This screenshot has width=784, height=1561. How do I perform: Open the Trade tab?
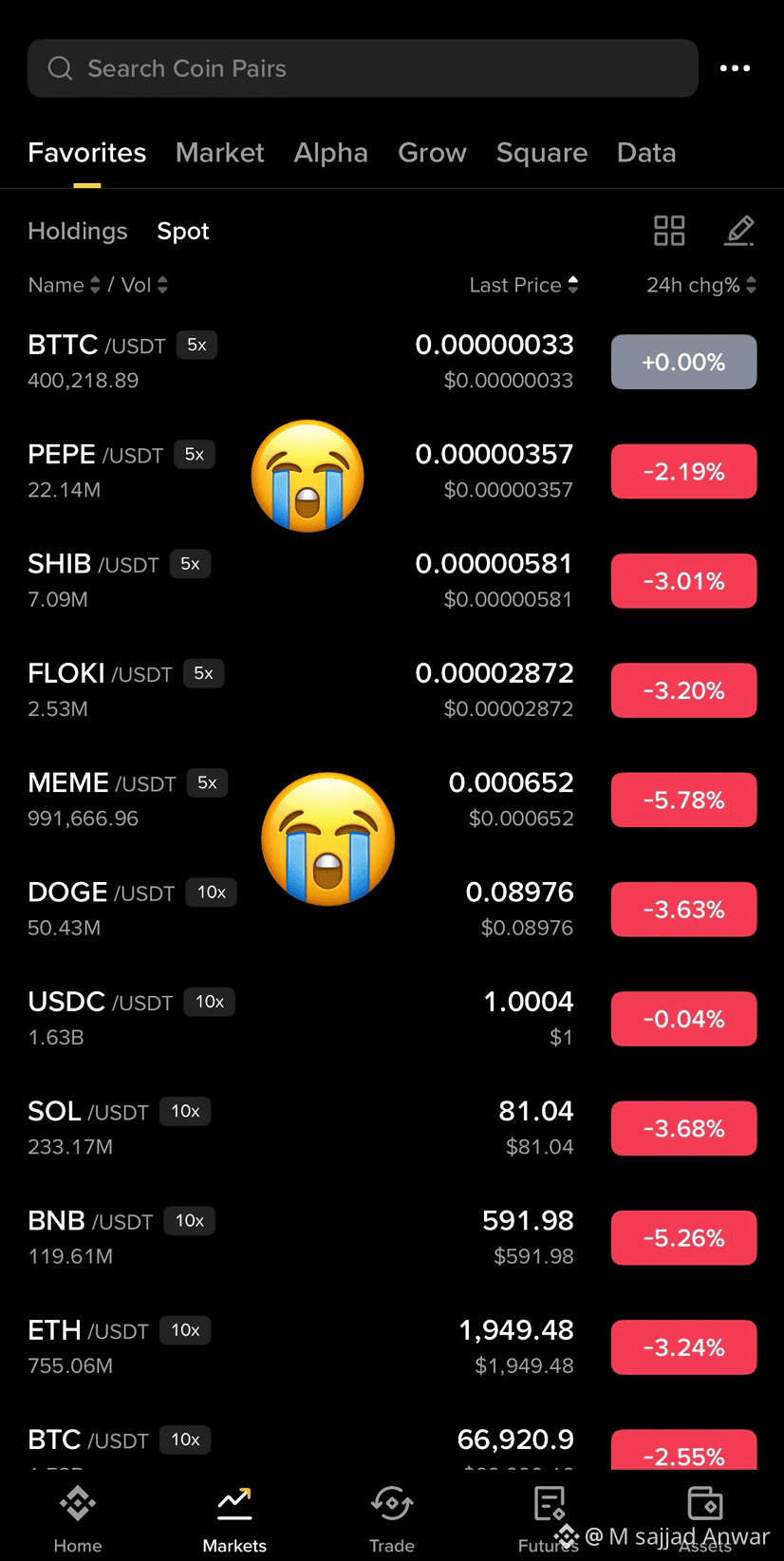(x=392, y=1520)
